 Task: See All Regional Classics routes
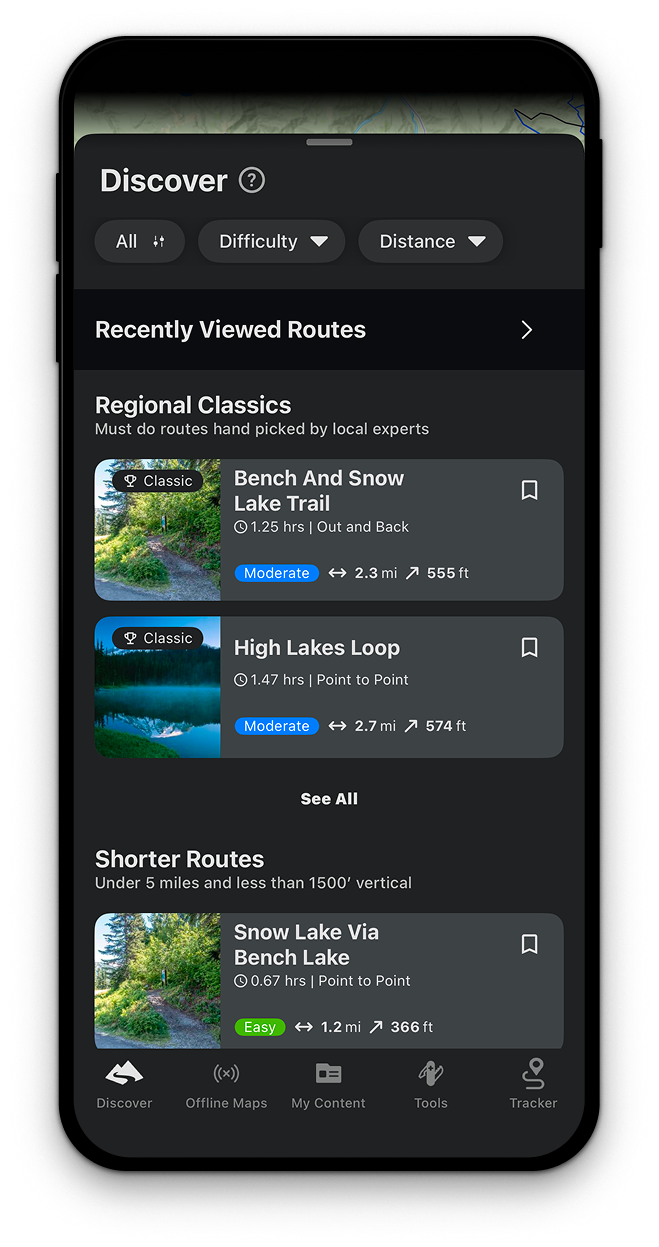[329, 799]
